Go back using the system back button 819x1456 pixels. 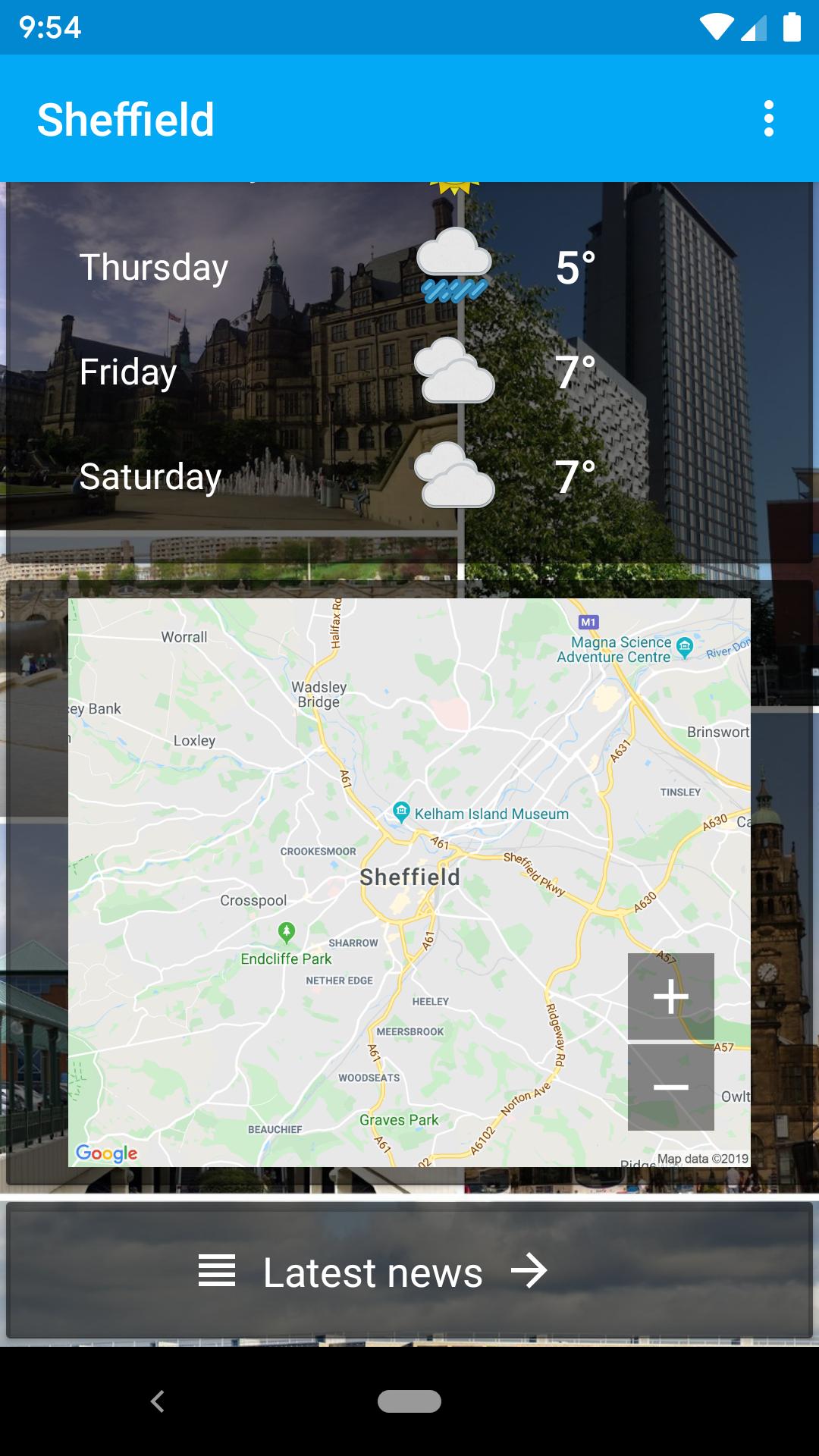158,1401
